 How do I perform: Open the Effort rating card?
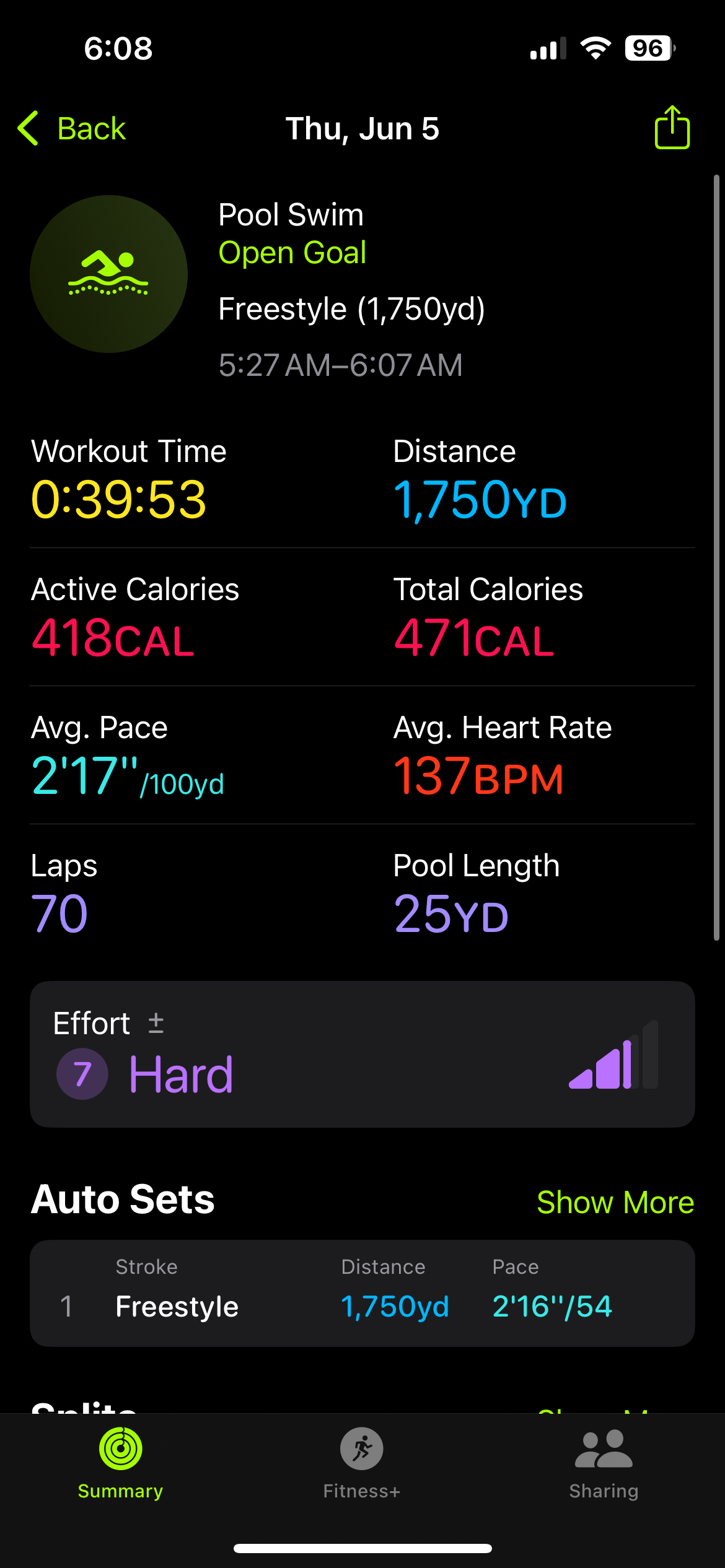[x=362, y=1054]
